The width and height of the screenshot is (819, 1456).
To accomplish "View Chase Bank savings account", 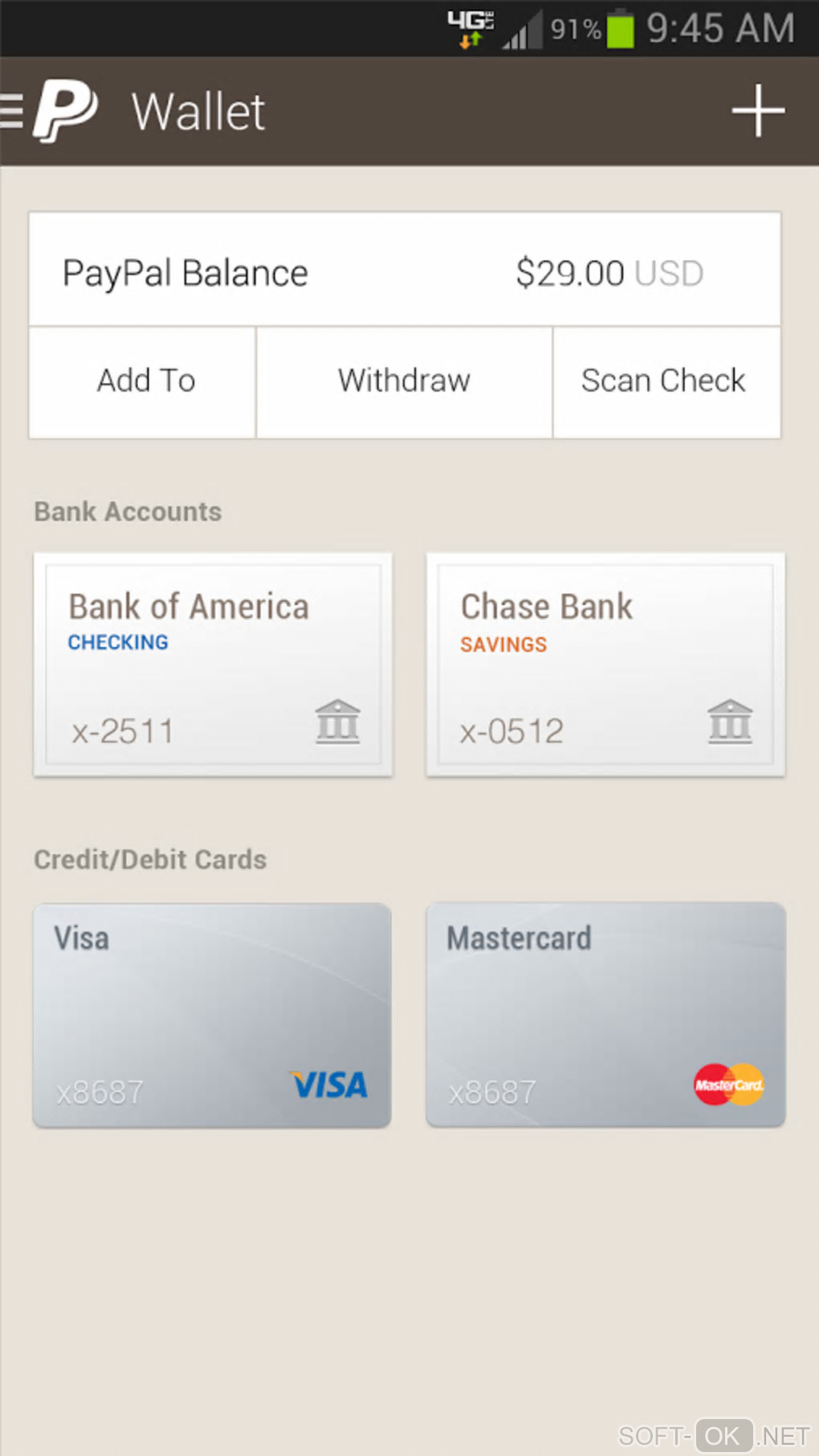I will pyautogui.click(x=605, y=664).
